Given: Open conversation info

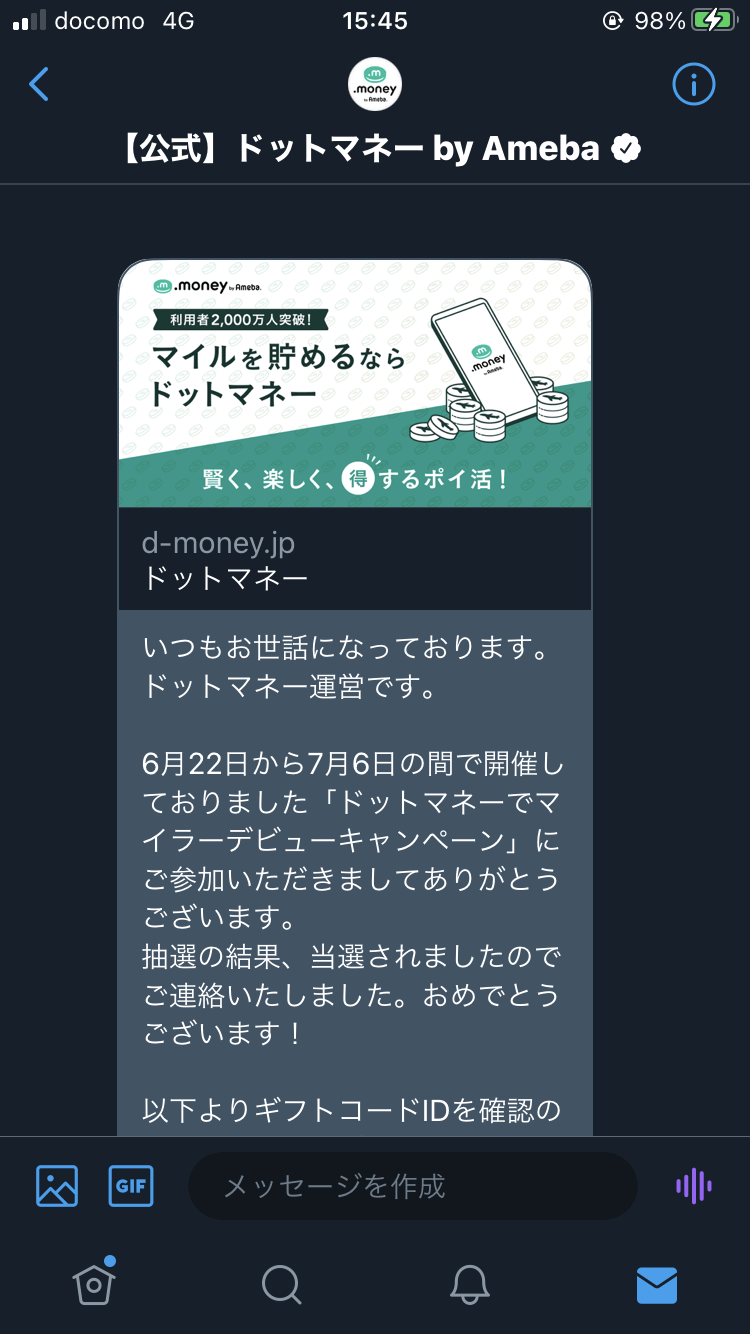Looking at the screenshot, I should point(693,84).
